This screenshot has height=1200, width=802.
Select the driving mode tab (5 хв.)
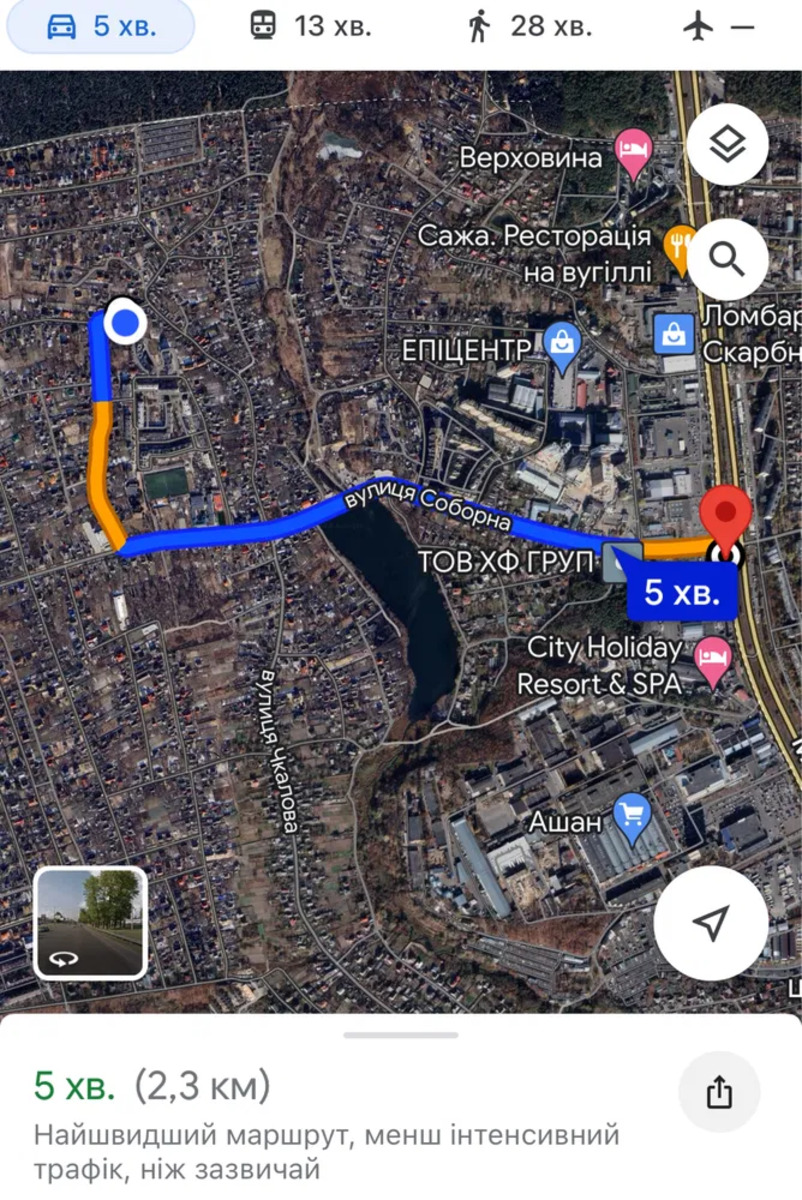(x=103, y=27)
